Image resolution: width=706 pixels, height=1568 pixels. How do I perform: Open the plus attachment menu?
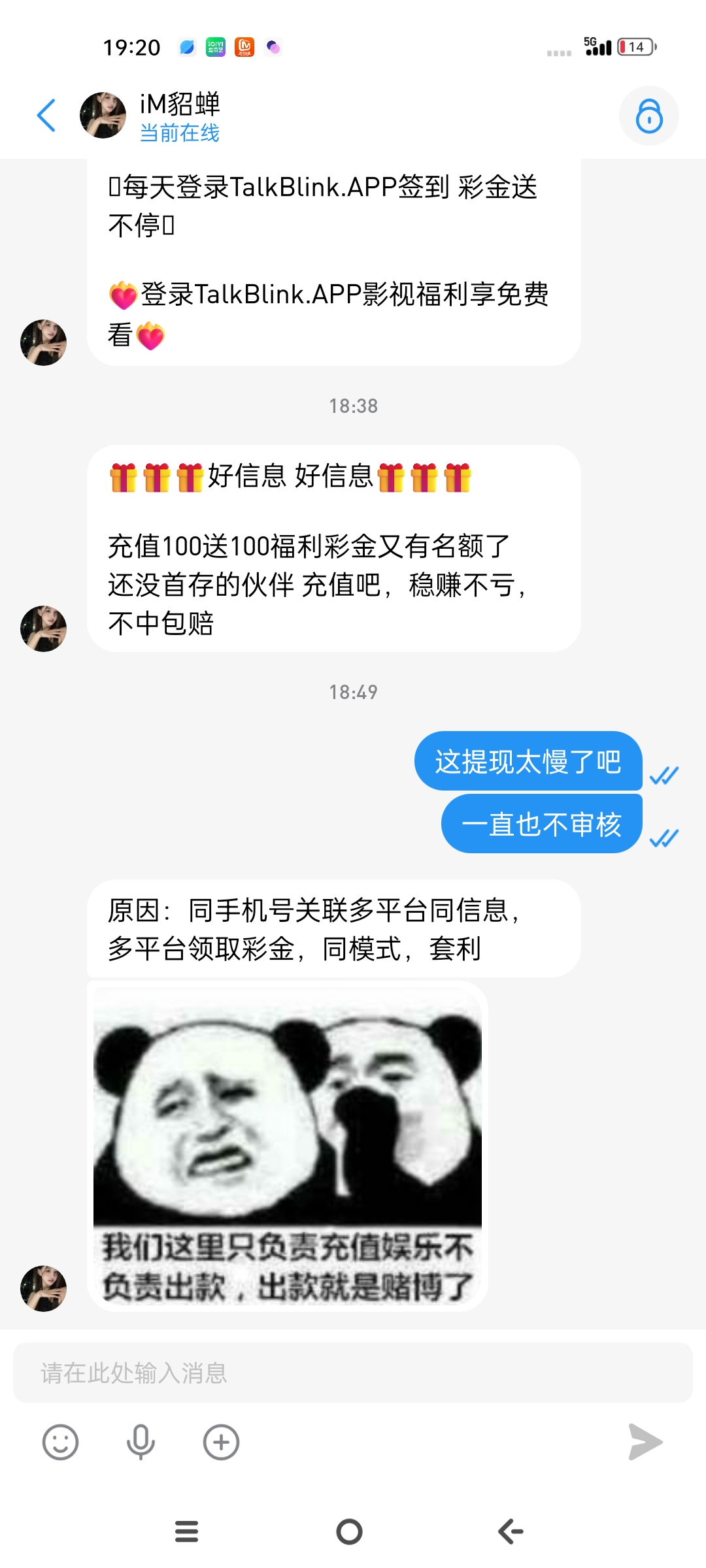[x=221, y=1442]
